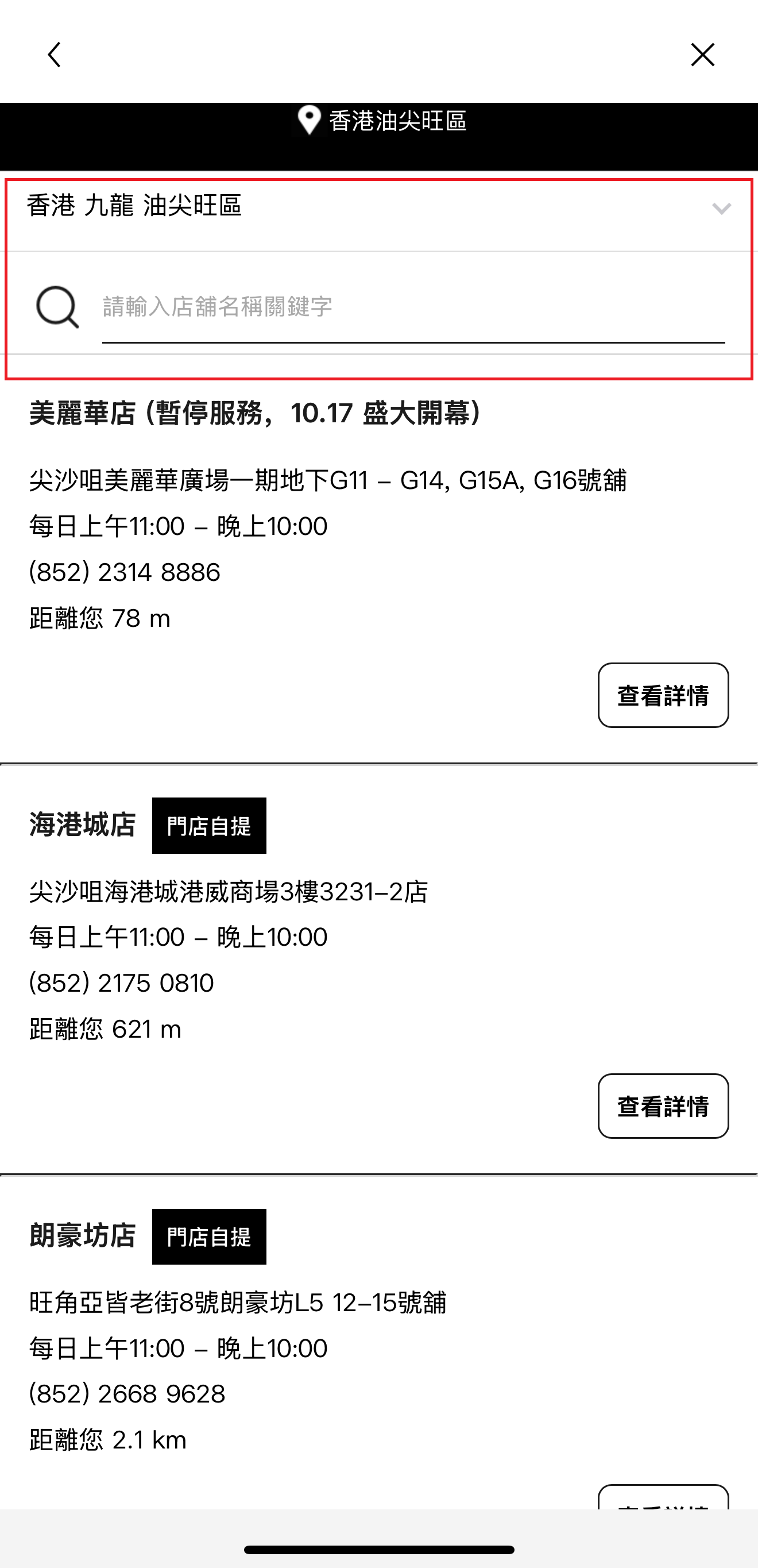Tap distance text 距離您 78 m
Screen dimensions: 758x1568
click(x=99, y=618)
